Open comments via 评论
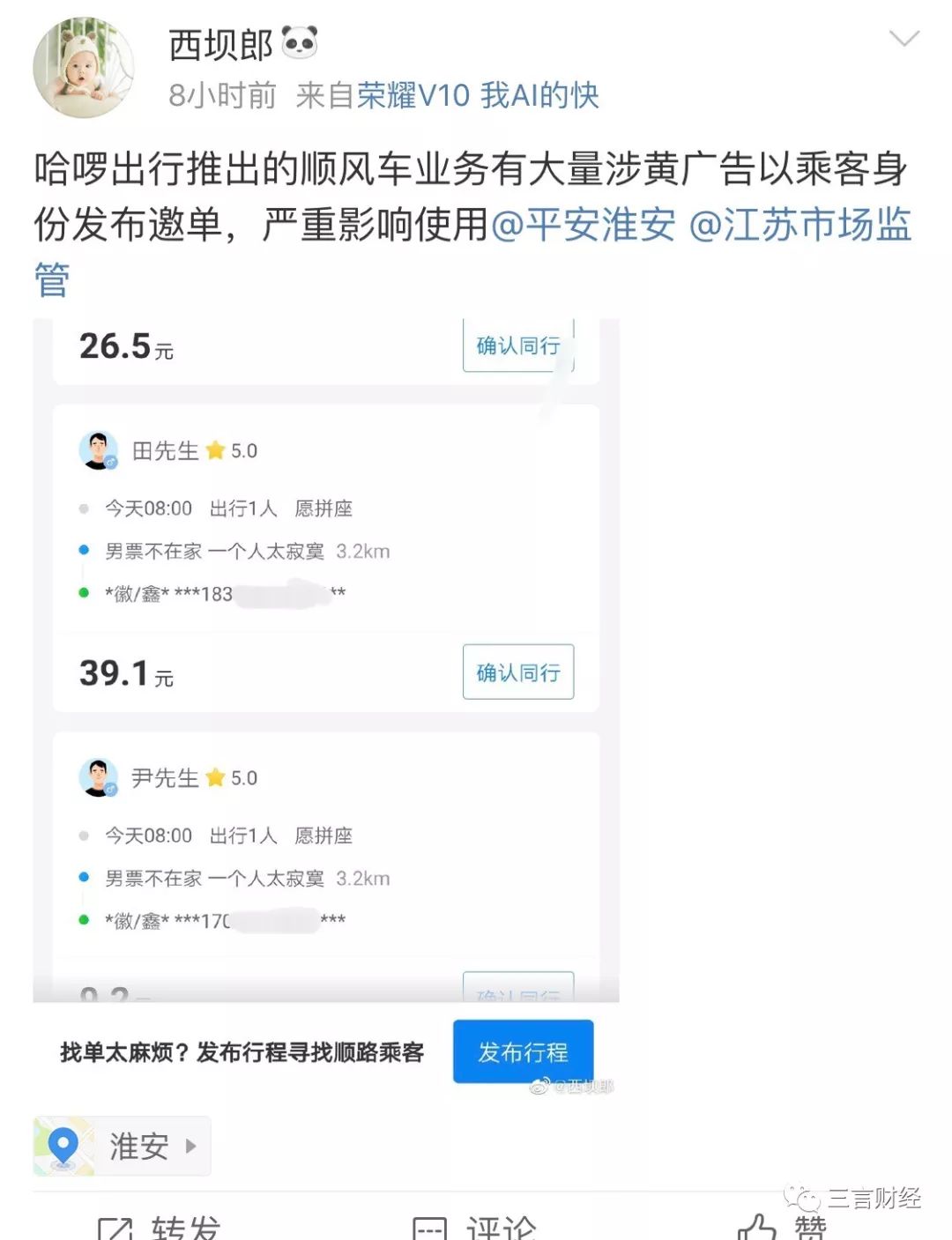Image resolution: width=952 pixels, height=1240 pixels. [474, 1225]
